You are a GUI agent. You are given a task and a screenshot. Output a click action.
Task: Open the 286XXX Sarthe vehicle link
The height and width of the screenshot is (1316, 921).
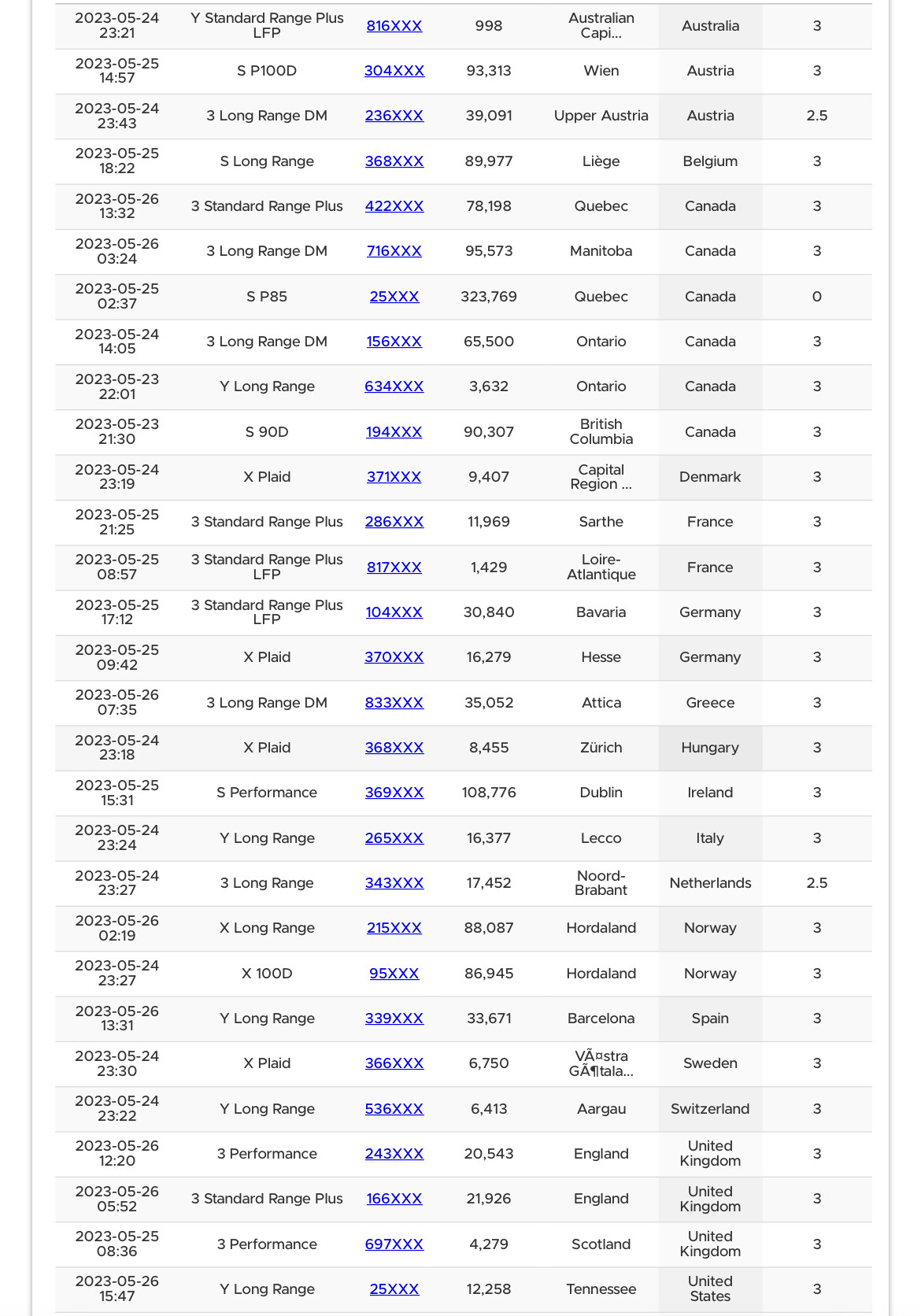pos(394,522)
